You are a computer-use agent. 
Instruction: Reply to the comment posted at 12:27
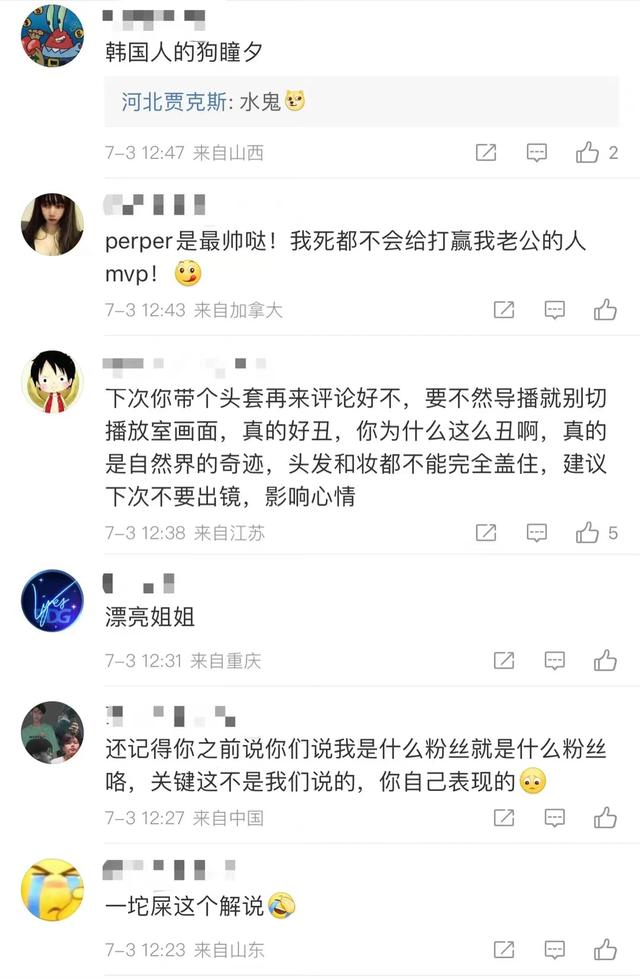click(x=555, y=818)
